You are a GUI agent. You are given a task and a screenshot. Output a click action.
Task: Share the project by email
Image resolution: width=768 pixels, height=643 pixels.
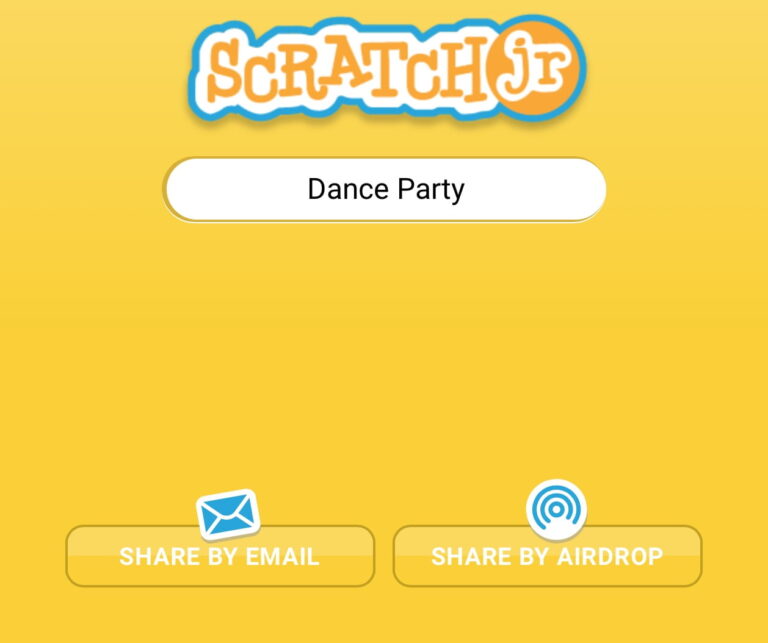(220, 556)
